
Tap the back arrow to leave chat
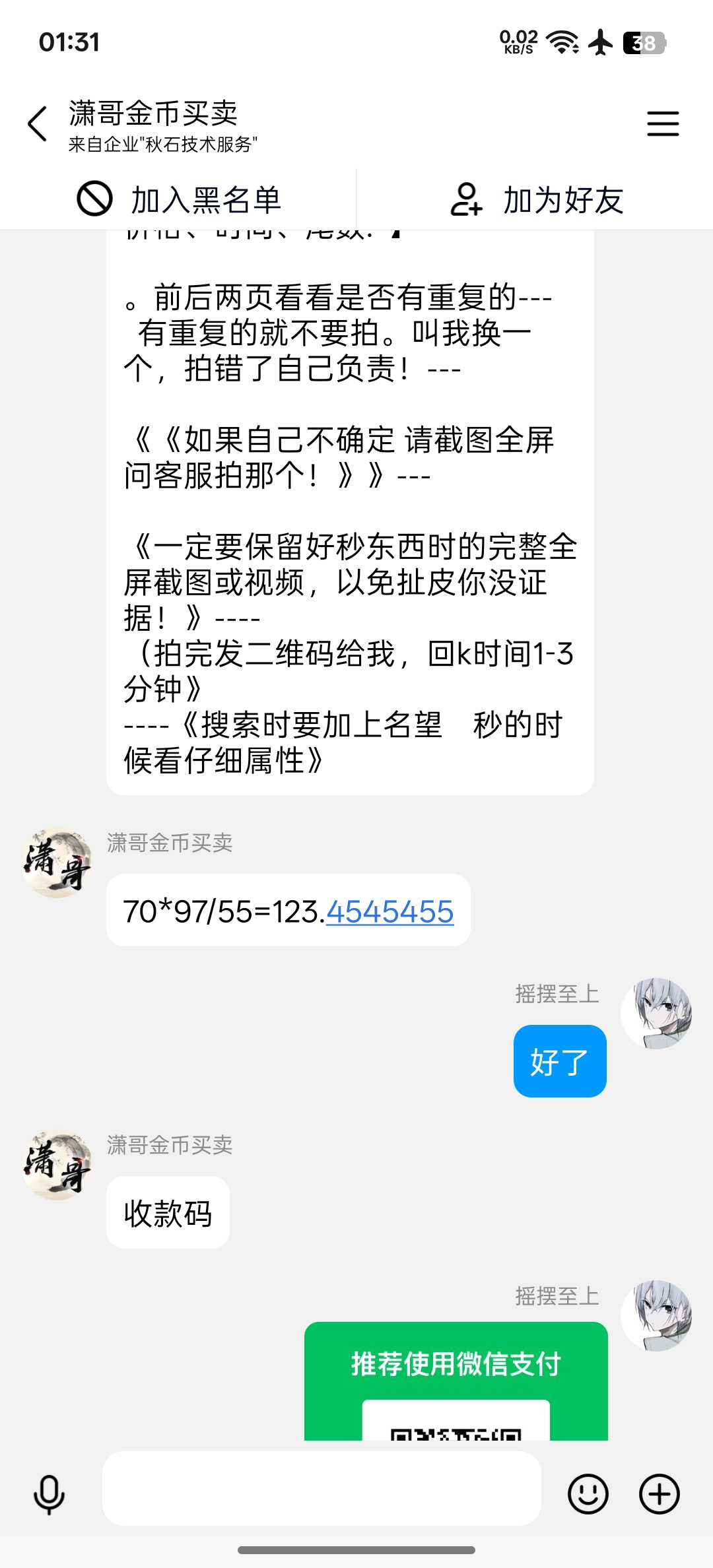point(36,123)
